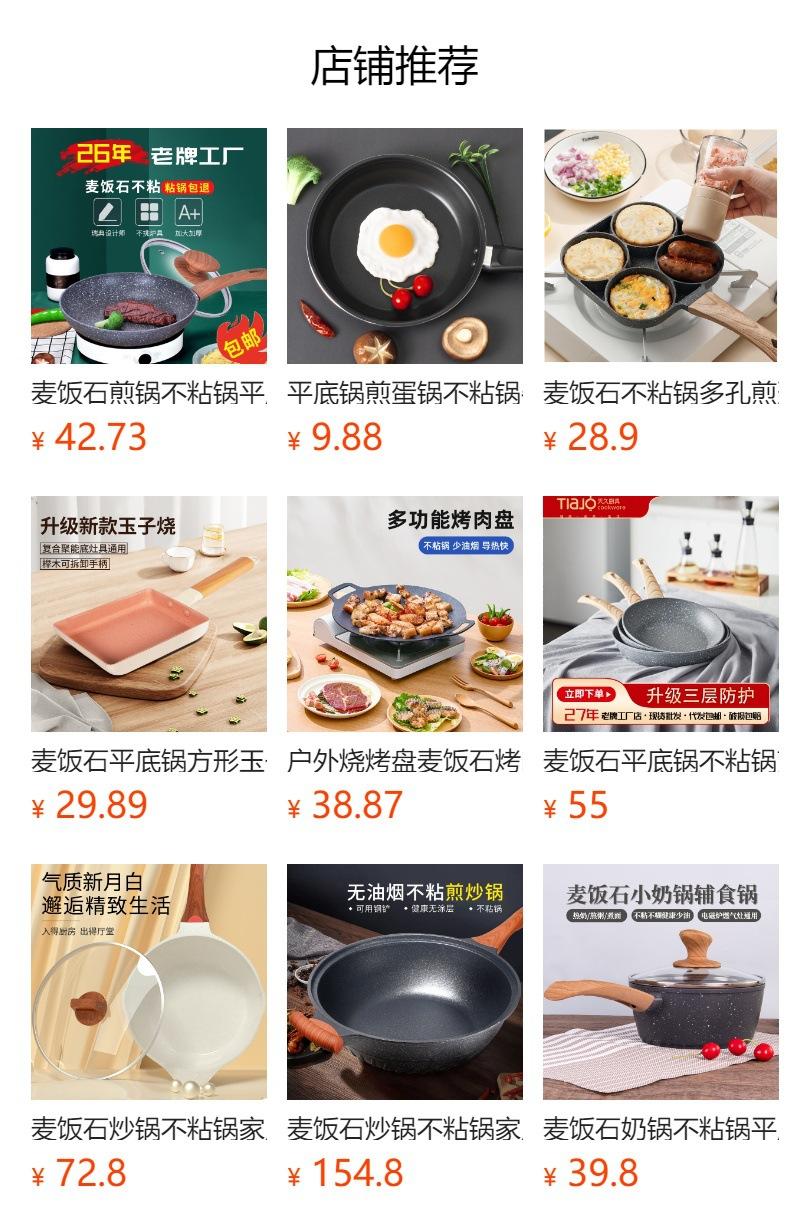The width and height of the screenshot is (790, 1232).
Task: View the 户外烧烤盘麦饭石烤盘 item at ¥38.87
Action: (405, 659)
